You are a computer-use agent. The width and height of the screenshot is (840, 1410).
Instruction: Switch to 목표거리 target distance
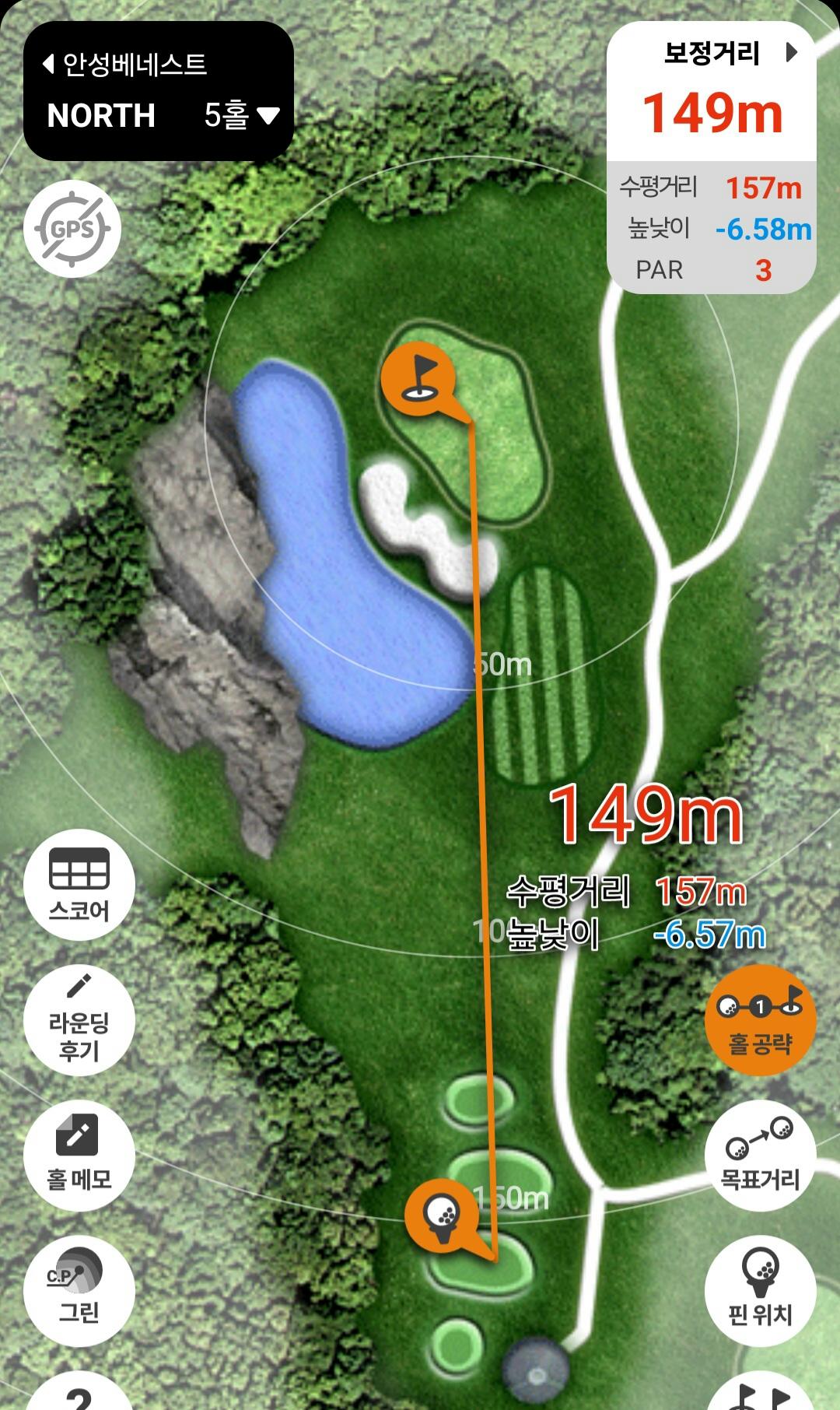click(x=760, y=1155)
